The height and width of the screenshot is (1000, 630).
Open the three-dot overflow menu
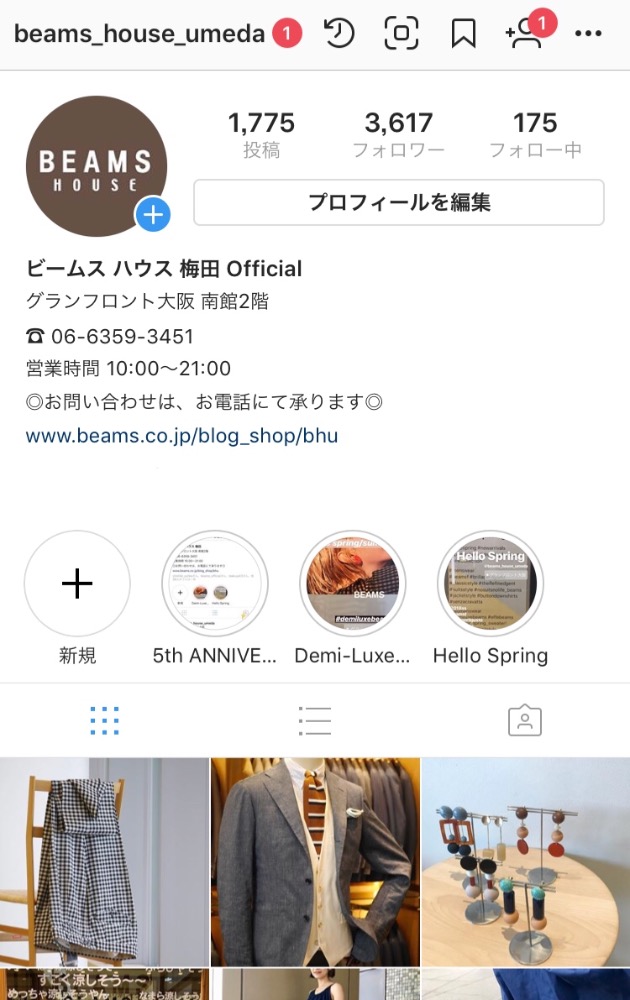pos(588,35)
